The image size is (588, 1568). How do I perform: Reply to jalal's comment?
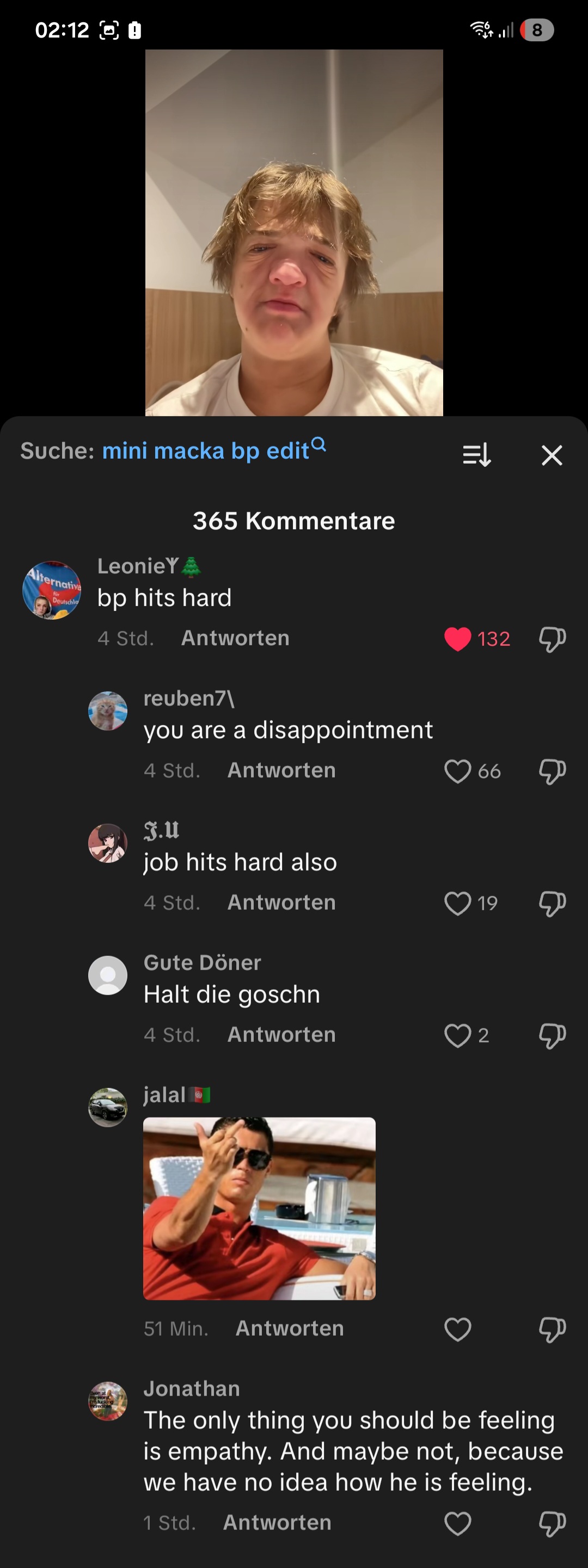[x=290, y=1328]
